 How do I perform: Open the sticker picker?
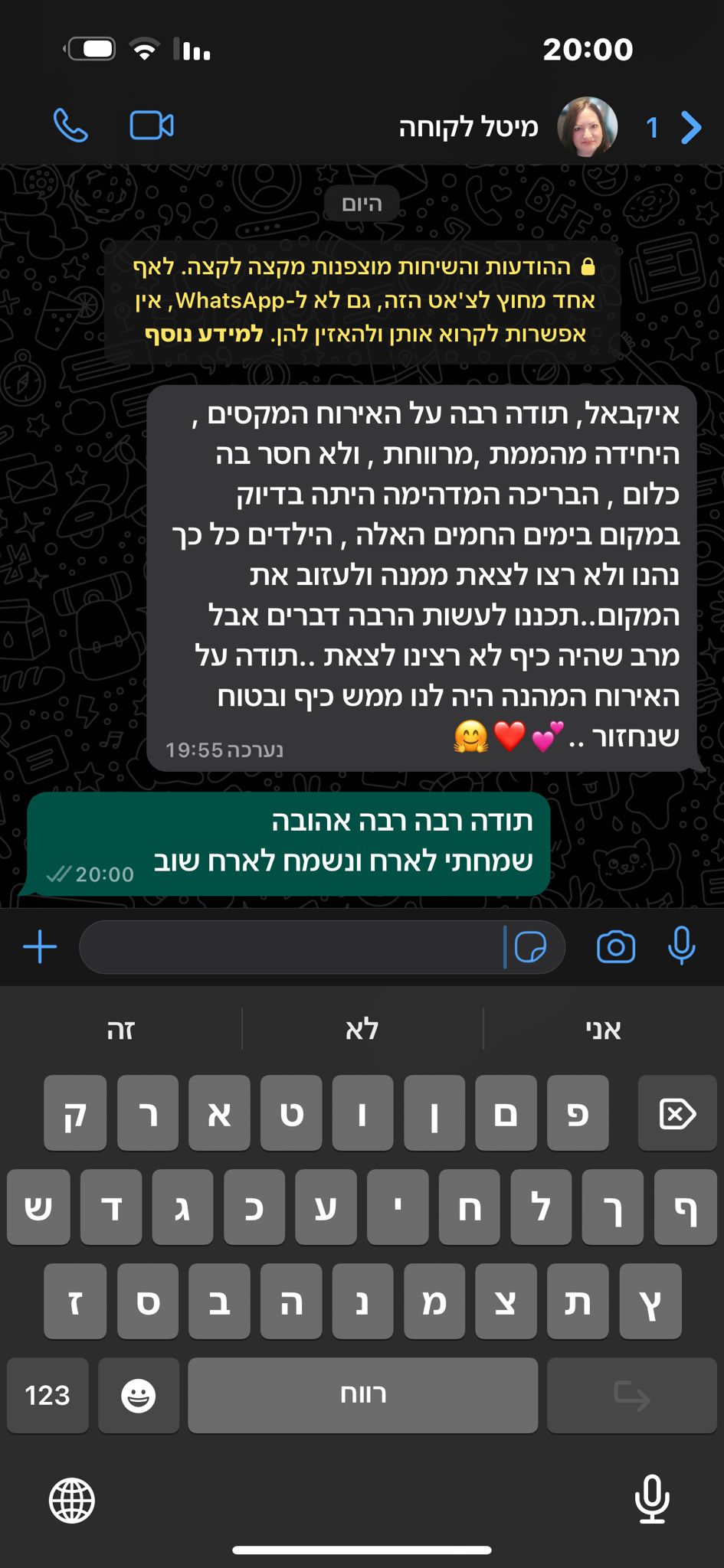click(x=530, y=947)
